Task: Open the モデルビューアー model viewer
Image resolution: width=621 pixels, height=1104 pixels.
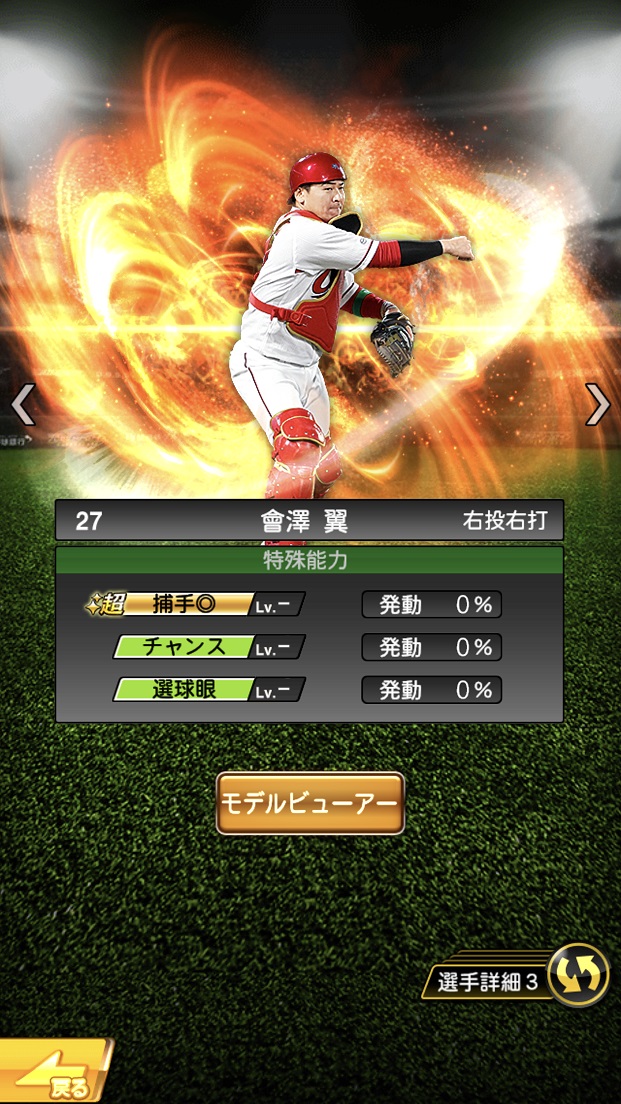Action: [x=310, y=803]
